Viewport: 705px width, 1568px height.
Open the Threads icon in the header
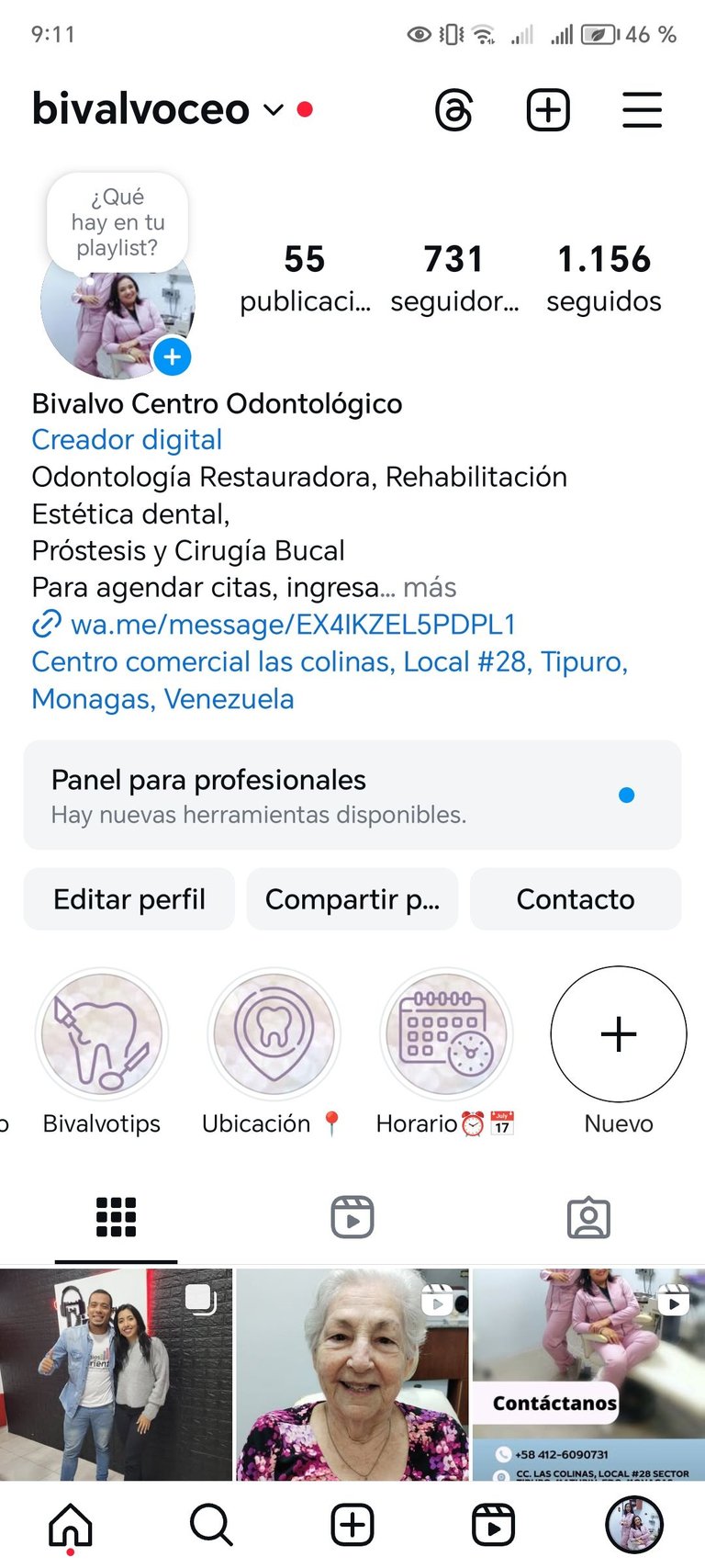click(453, 111)
